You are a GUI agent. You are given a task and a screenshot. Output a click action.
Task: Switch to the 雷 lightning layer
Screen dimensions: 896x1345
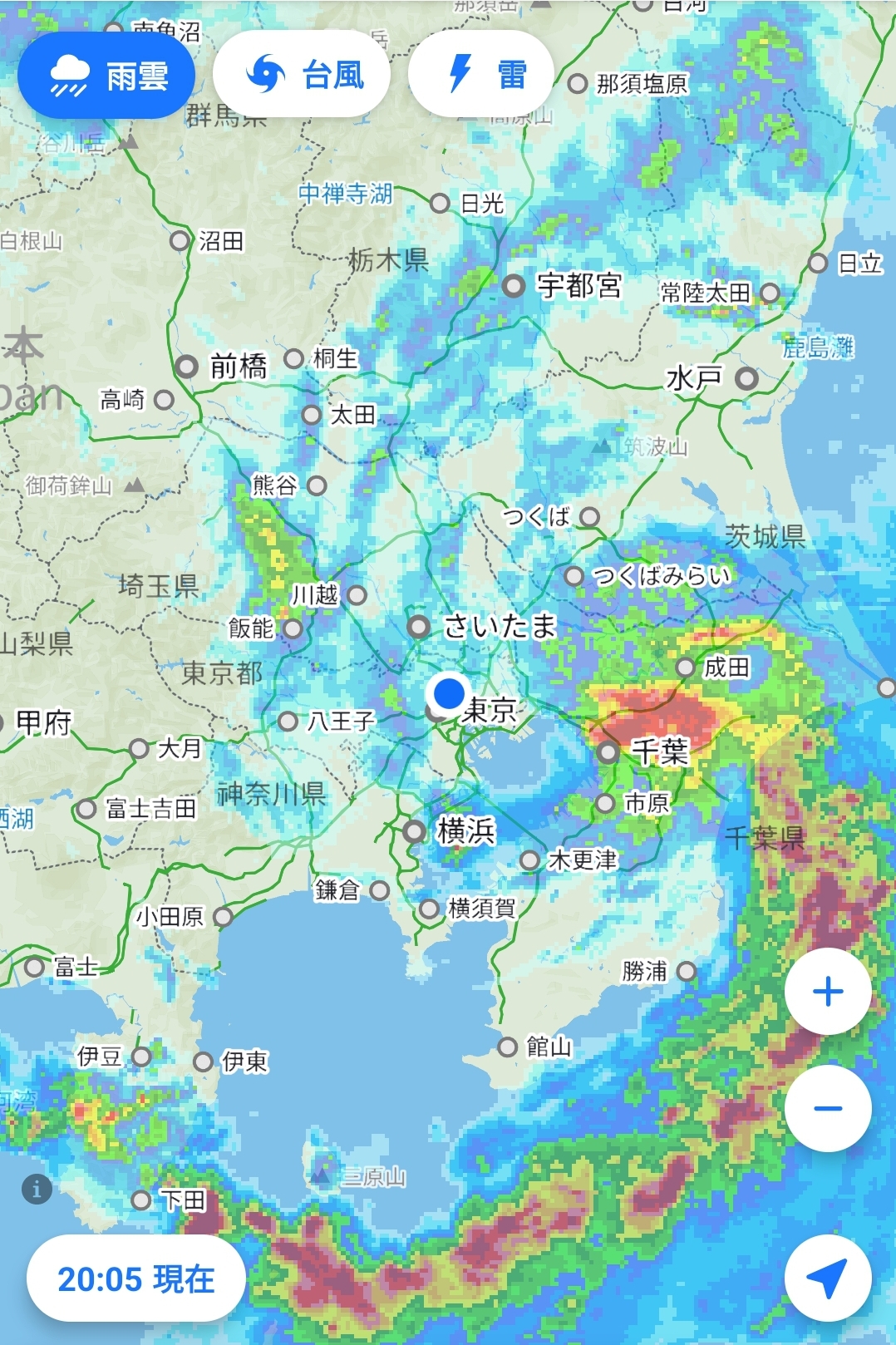(481, 75)
